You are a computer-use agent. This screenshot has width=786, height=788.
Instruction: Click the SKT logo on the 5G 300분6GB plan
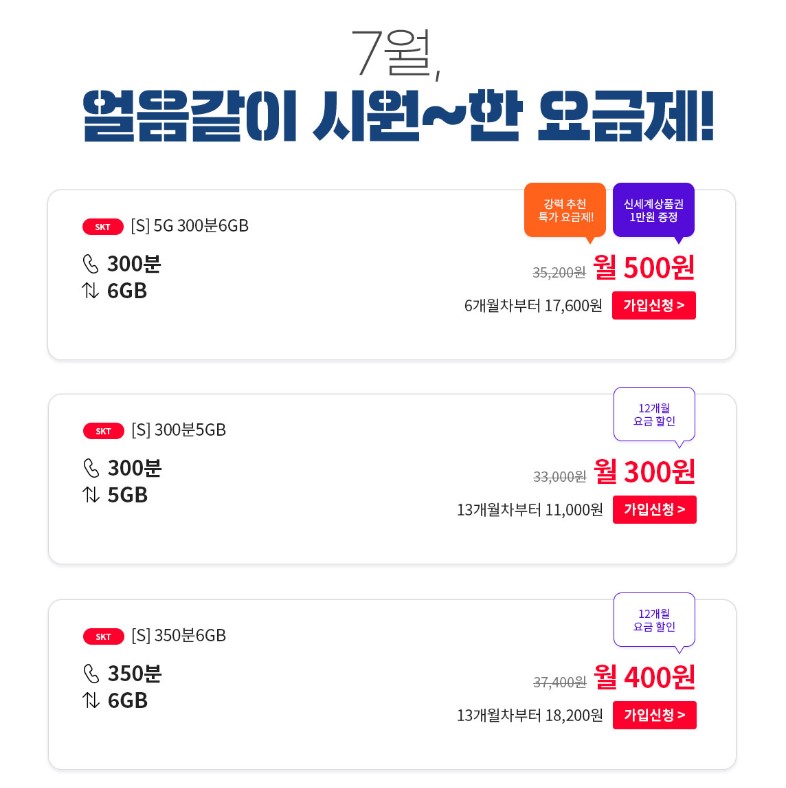(x=103, y=227)
